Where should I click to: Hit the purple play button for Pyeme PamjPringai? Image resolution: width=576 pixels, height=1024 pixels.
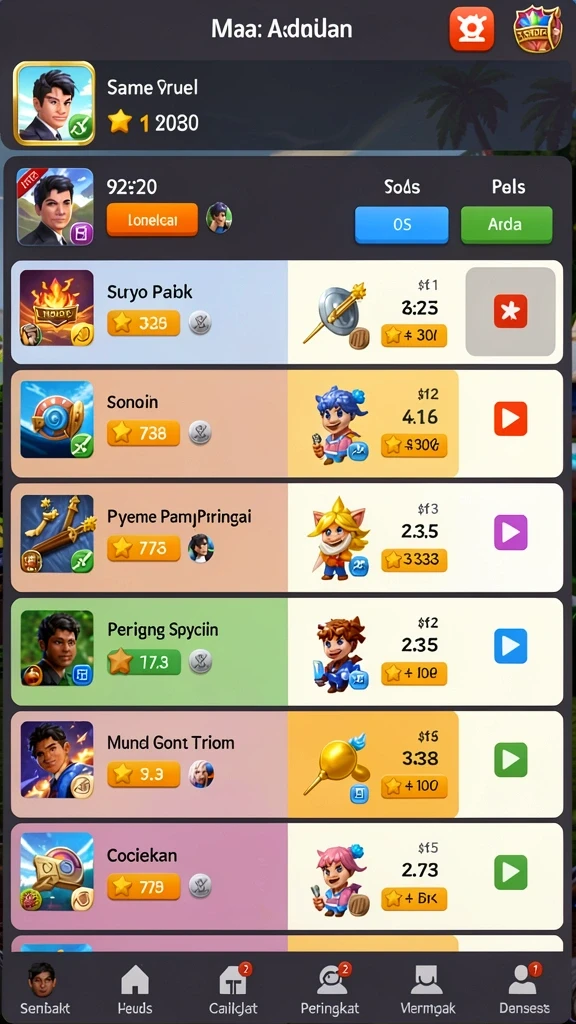click(510, 532)
